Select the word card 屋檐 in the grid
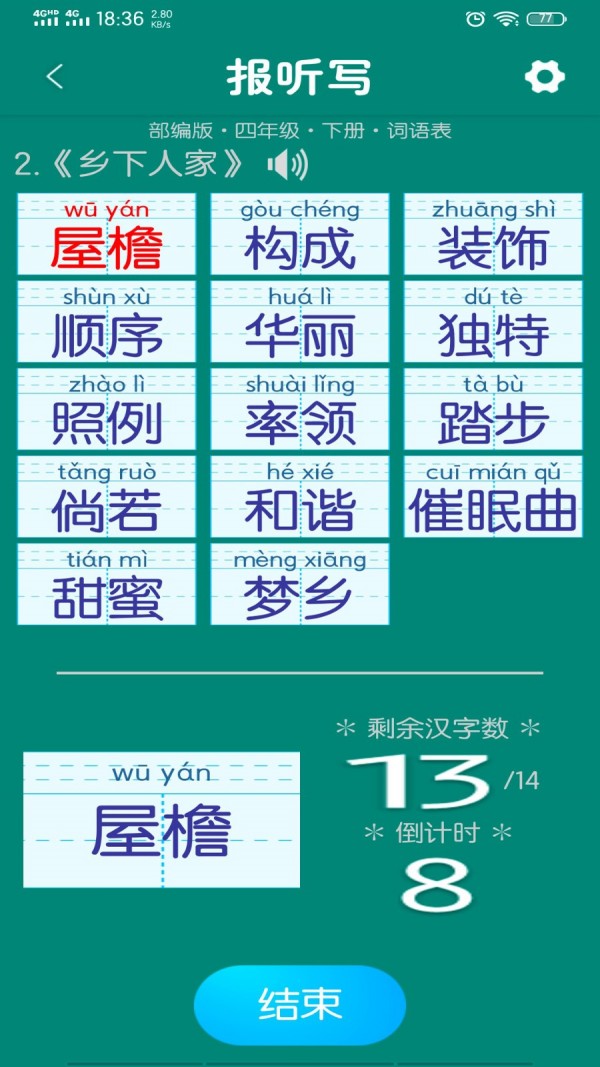Image resolution: width=600 pixels, height=1067 pixels. 107,235
